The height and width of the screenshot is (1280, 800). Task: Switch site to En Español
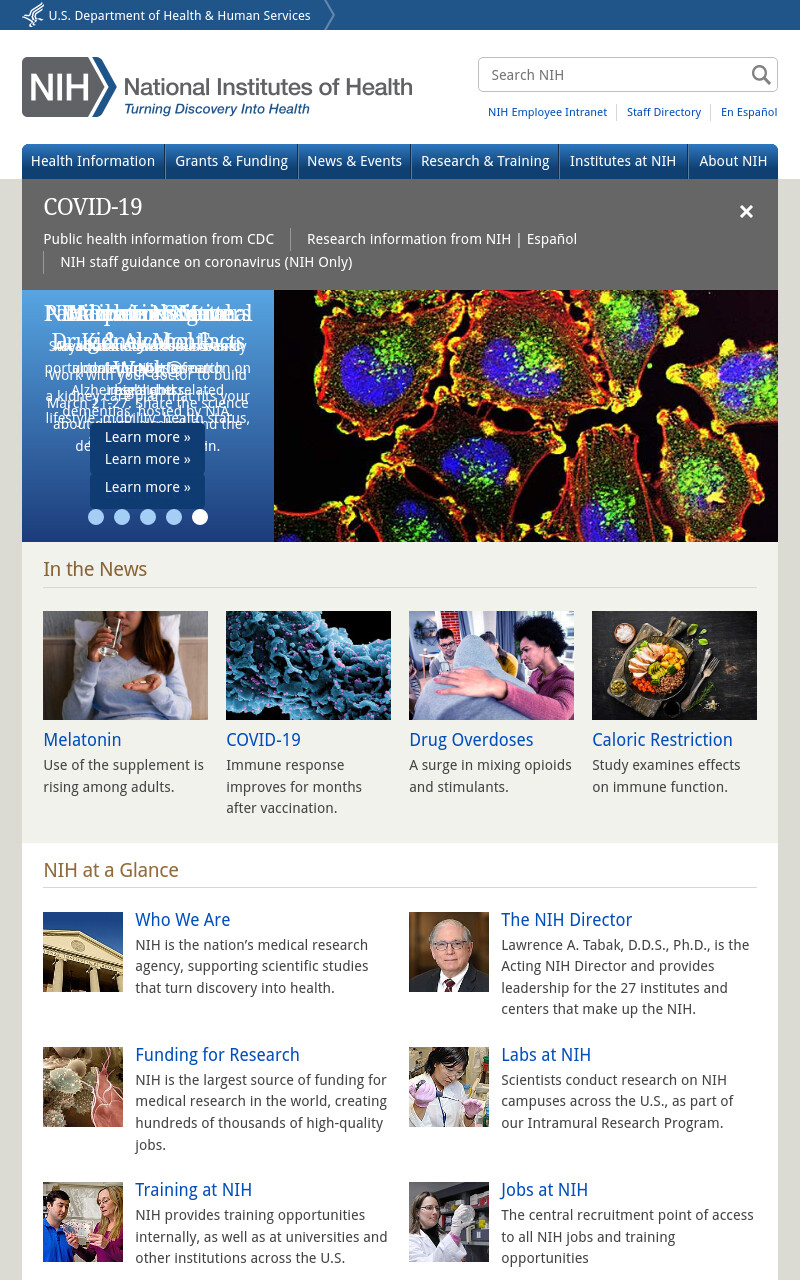pyautogui.click(x=749, y=112)
